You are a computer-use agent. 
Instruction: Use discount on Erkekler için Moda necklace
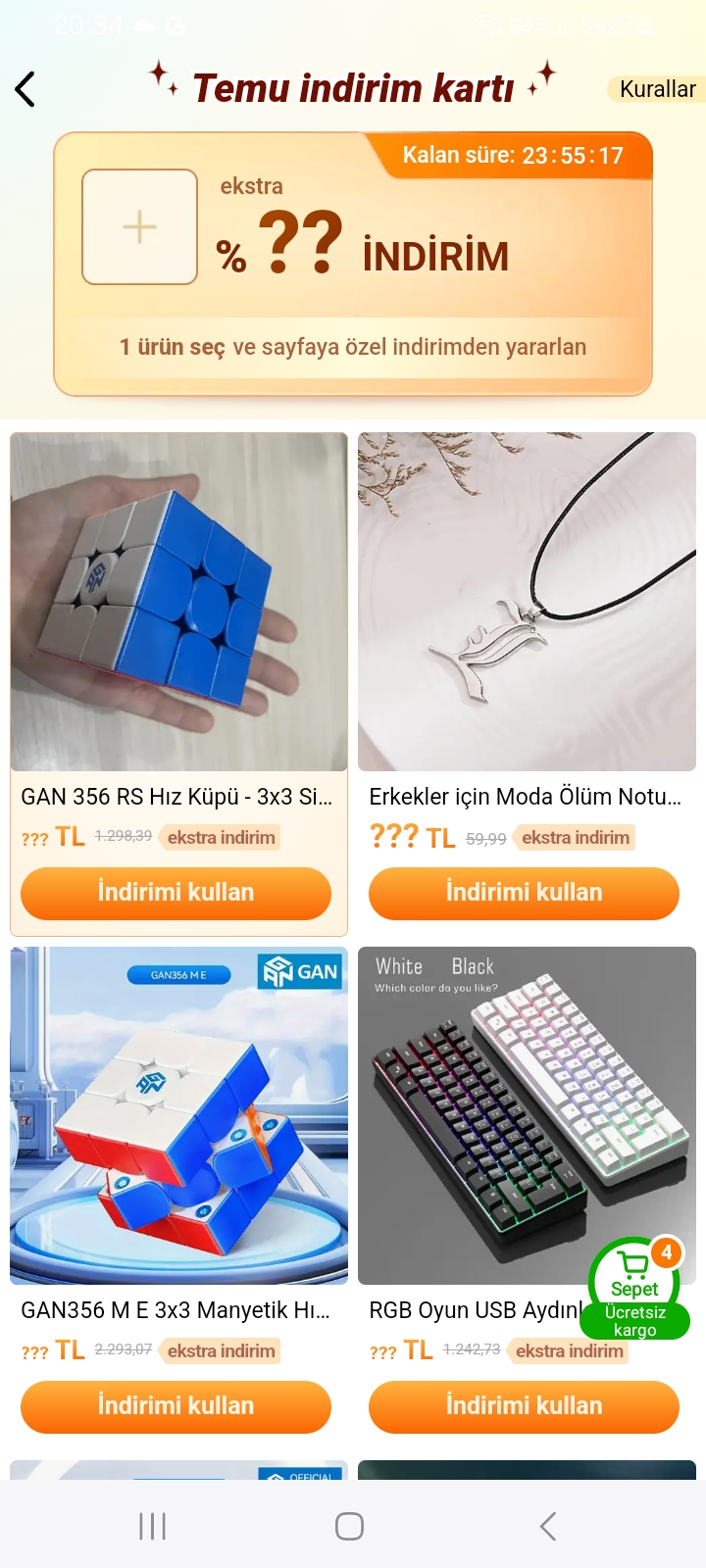pyautogui.click(x=524, y=893)
